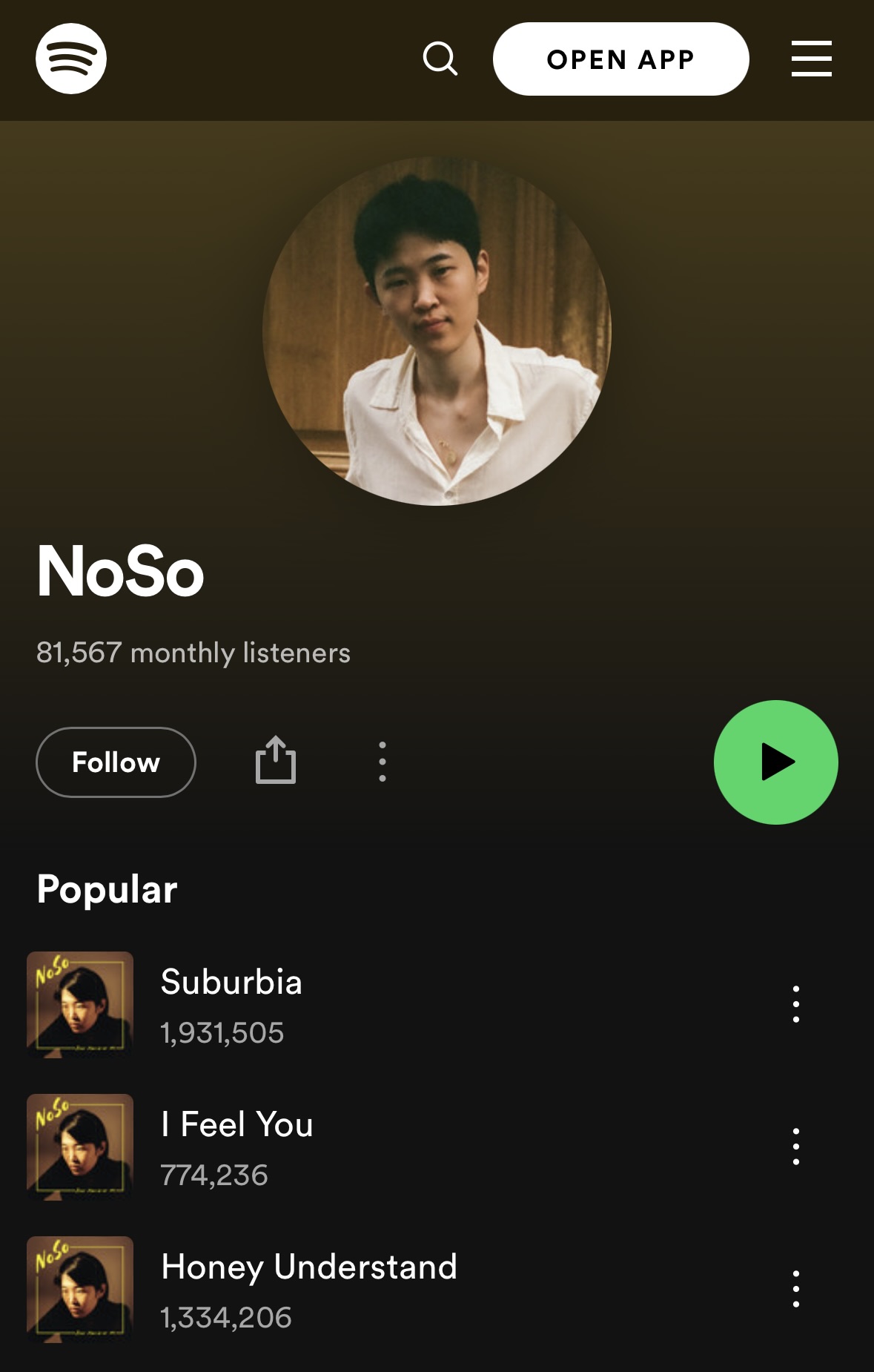Screen dimensions: 874x1372
Task: Open the hamburger menu
Action: tap(811, 59)
